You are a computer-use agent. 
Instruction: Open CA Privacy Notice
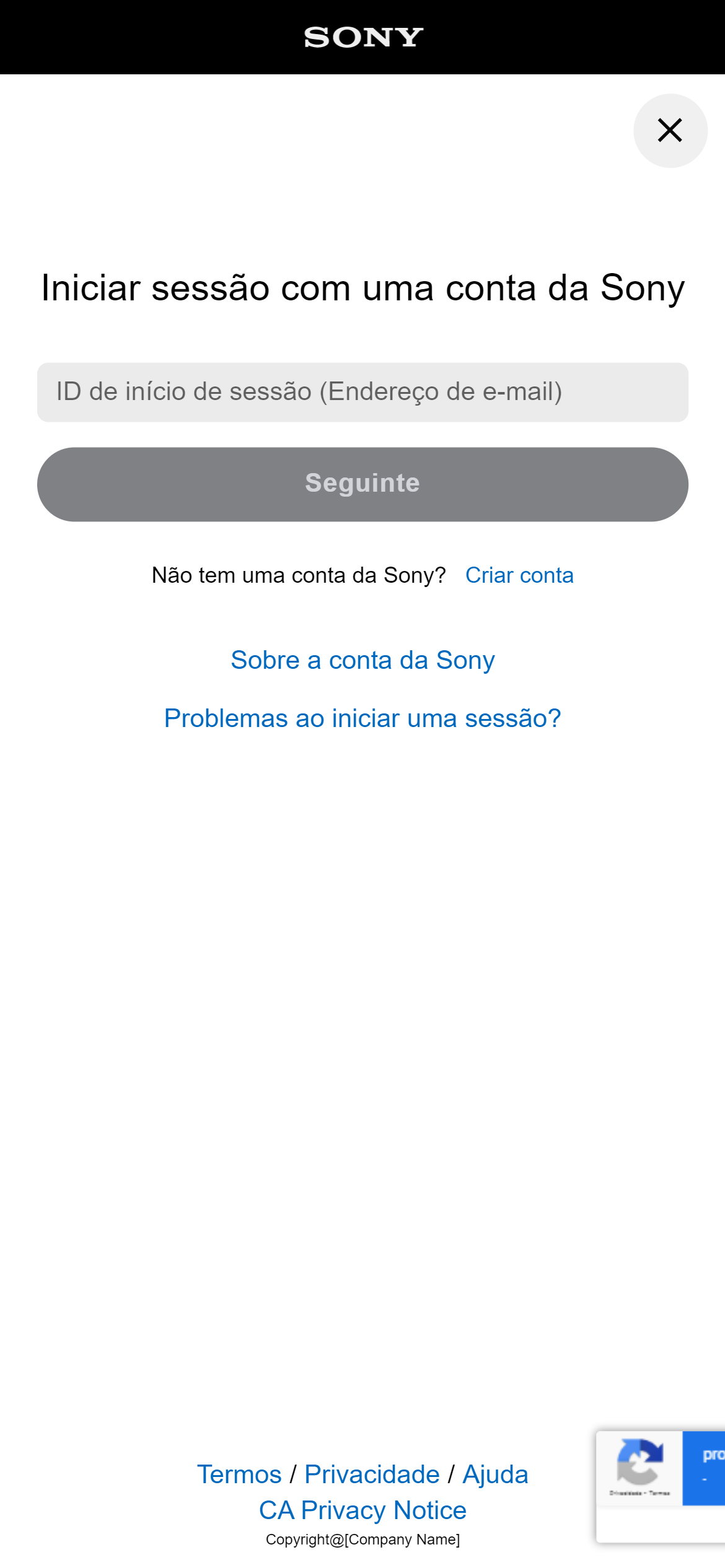click(x=362, y=1510)
